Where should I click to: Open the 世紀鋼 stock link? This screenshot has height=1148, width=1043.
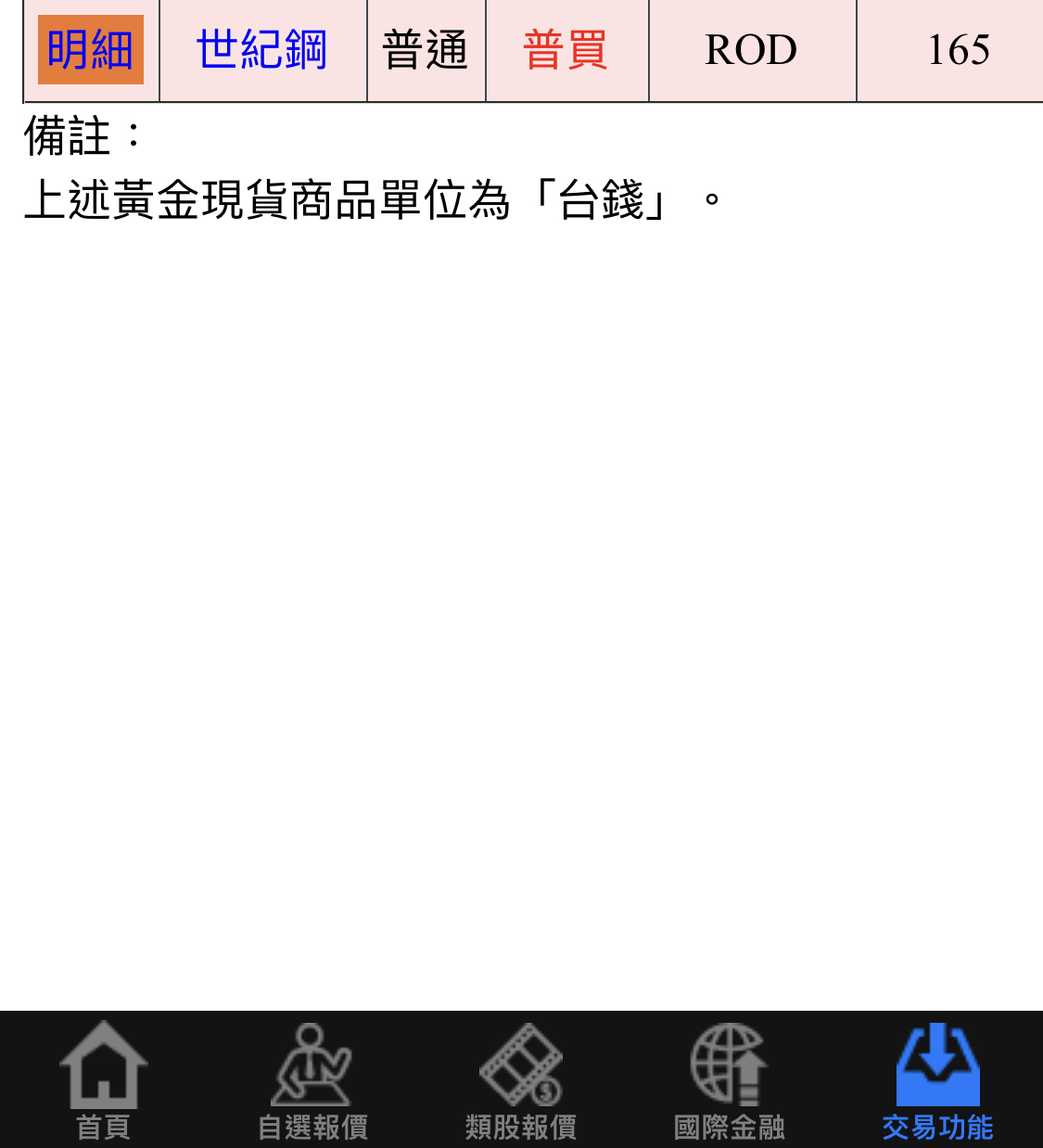pyautogui.click(x=261, y=50)
